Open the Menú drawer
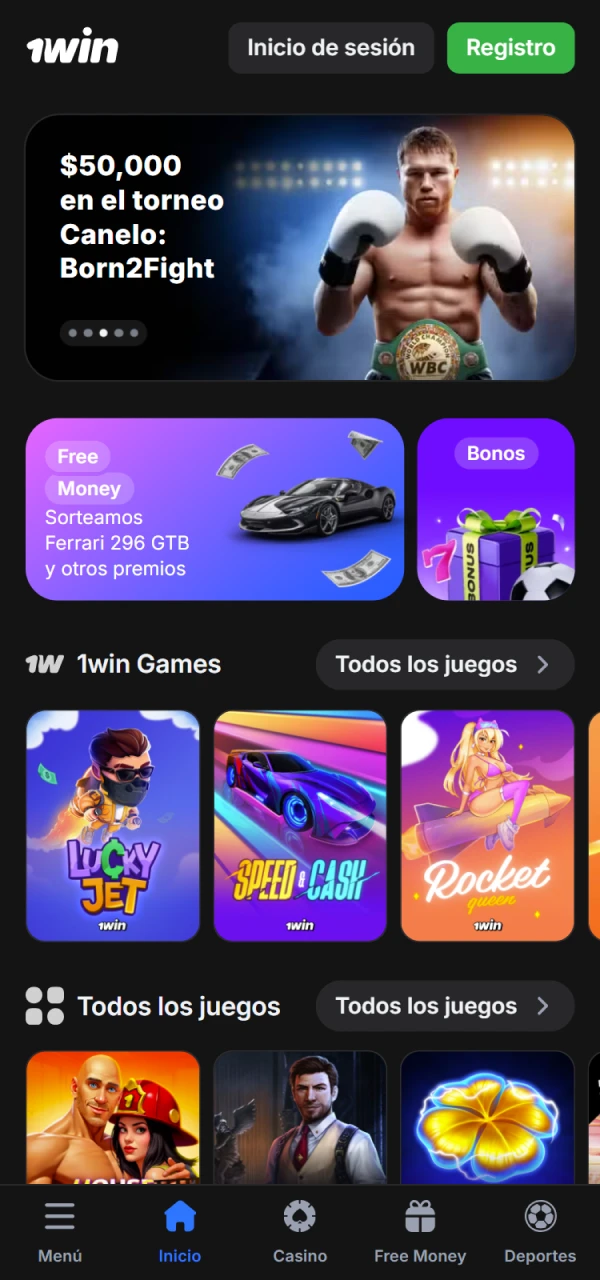600x1280 pixels. coord(60,1232)
